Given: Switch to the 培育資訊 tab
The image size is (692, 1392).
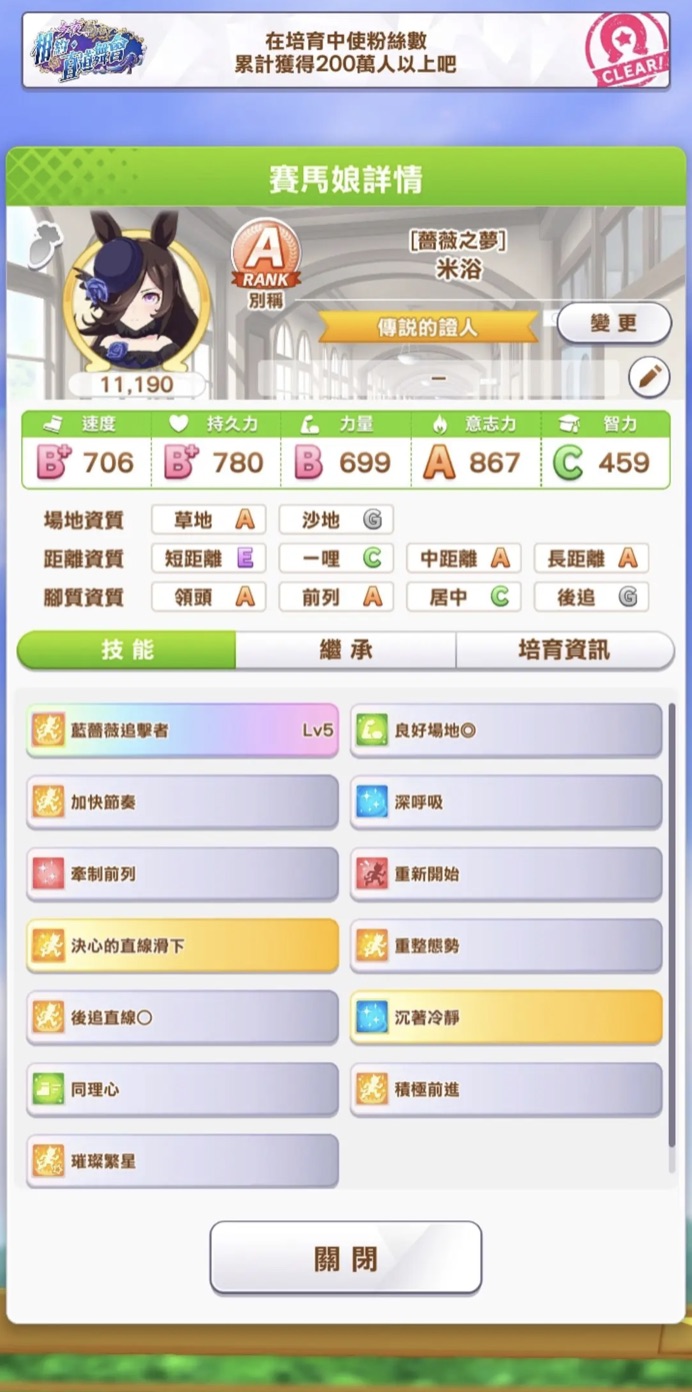Looking at the screenshot, I should pyautogui.click(x=565, y=650).
